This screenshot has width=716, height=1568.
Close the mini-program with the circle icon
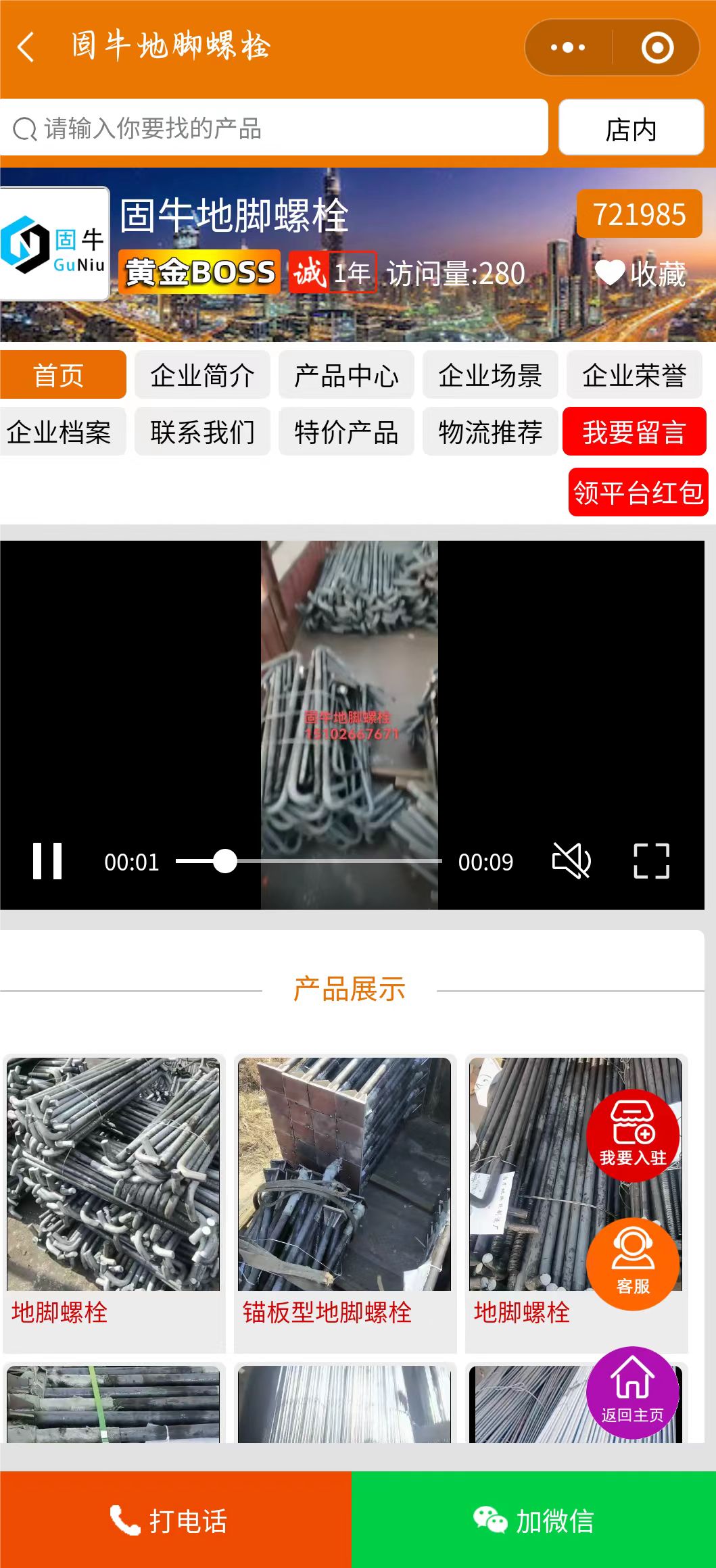point(657,47)
